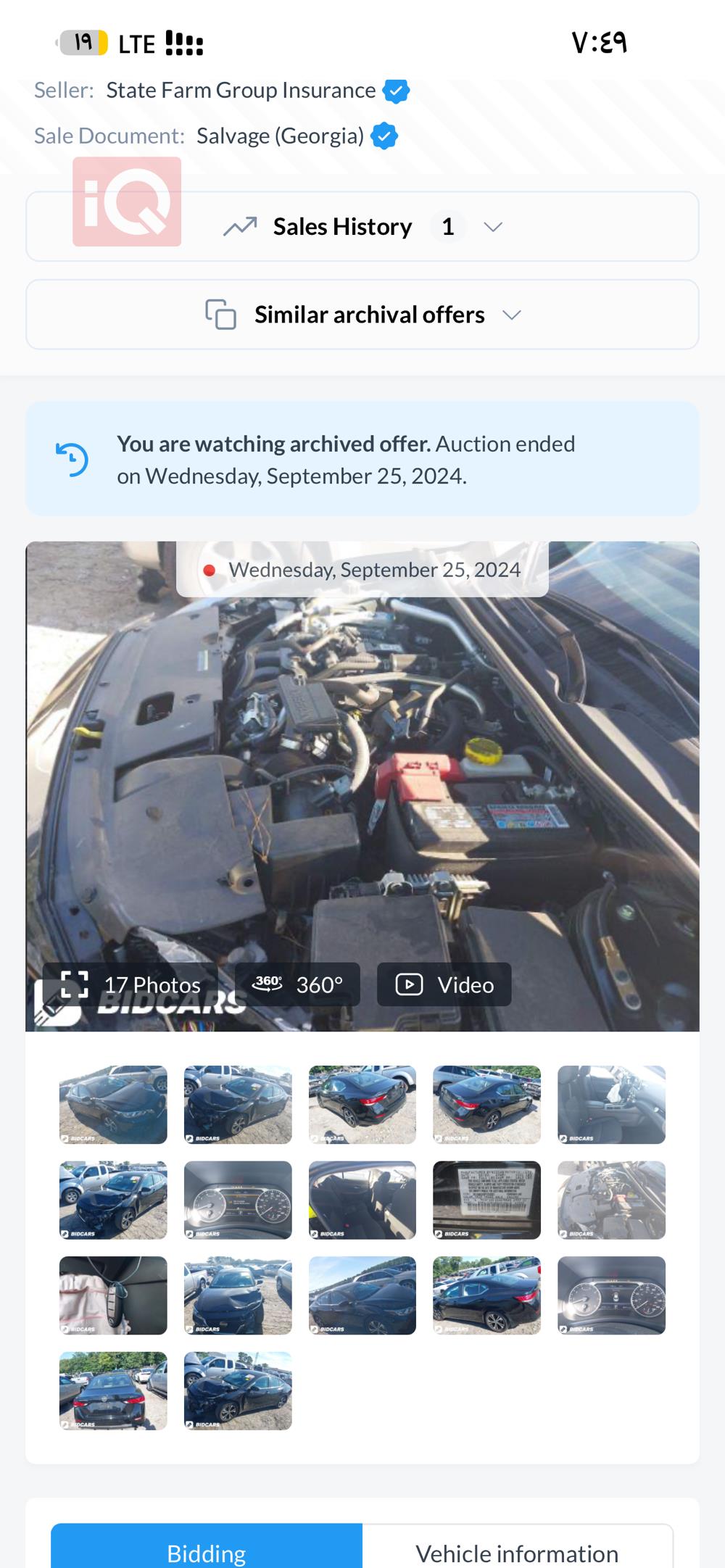Screen dimensions: 725x1568
Task: Open the rear license plate view thumbnail
Action: pos(113,1390)
